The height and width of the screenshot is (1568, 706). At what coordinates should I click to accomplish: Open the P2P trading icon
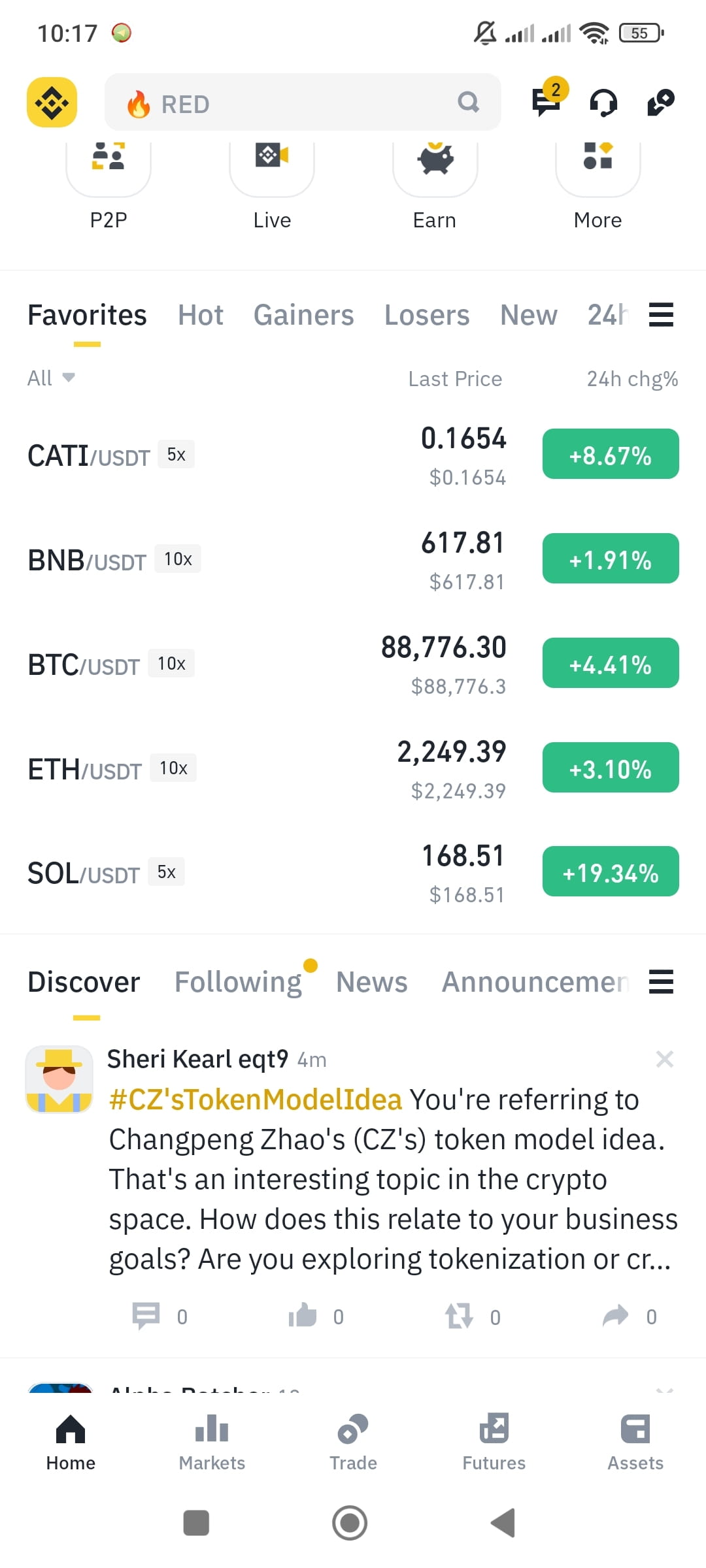[109, 159]
